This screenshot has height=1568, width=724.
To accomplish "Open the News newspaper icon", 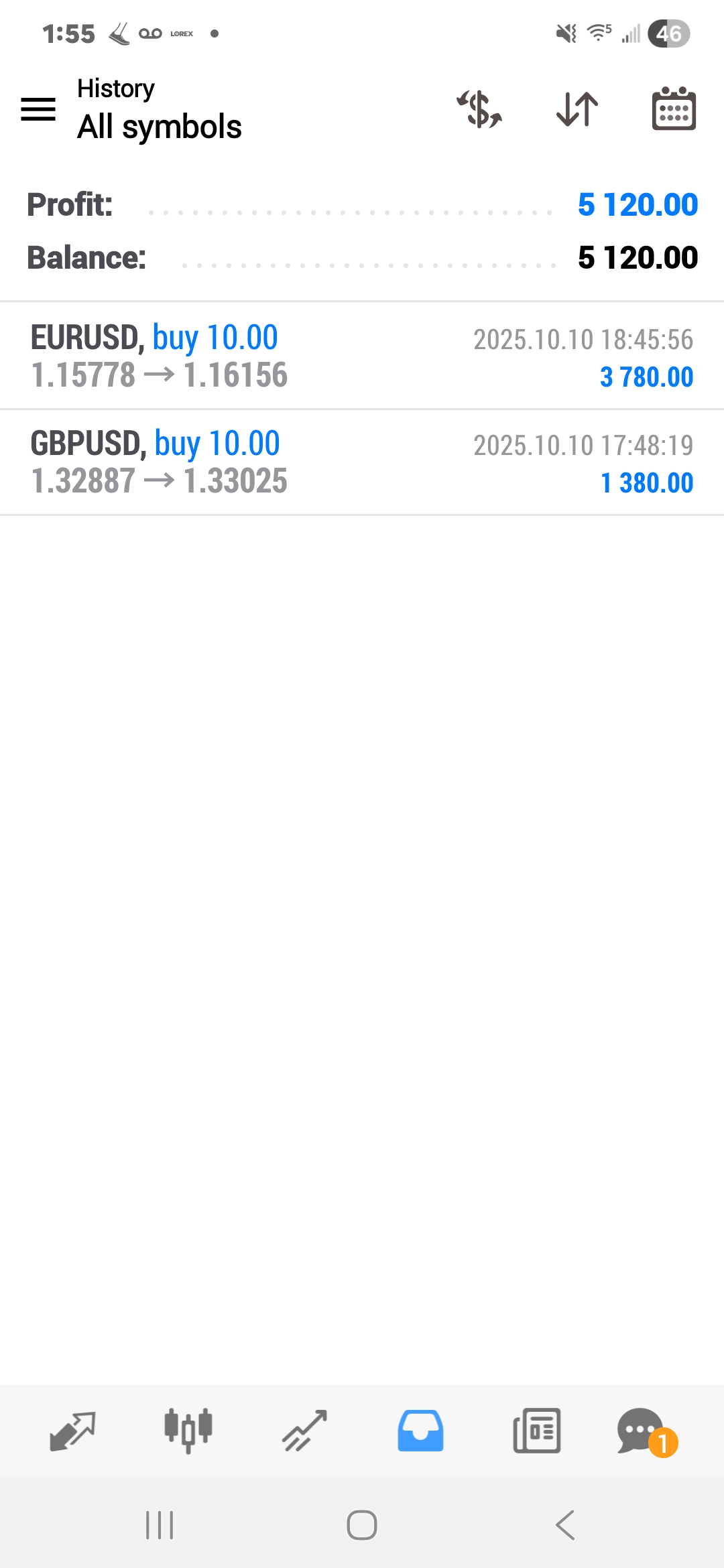I will (x=536, y=1431).
